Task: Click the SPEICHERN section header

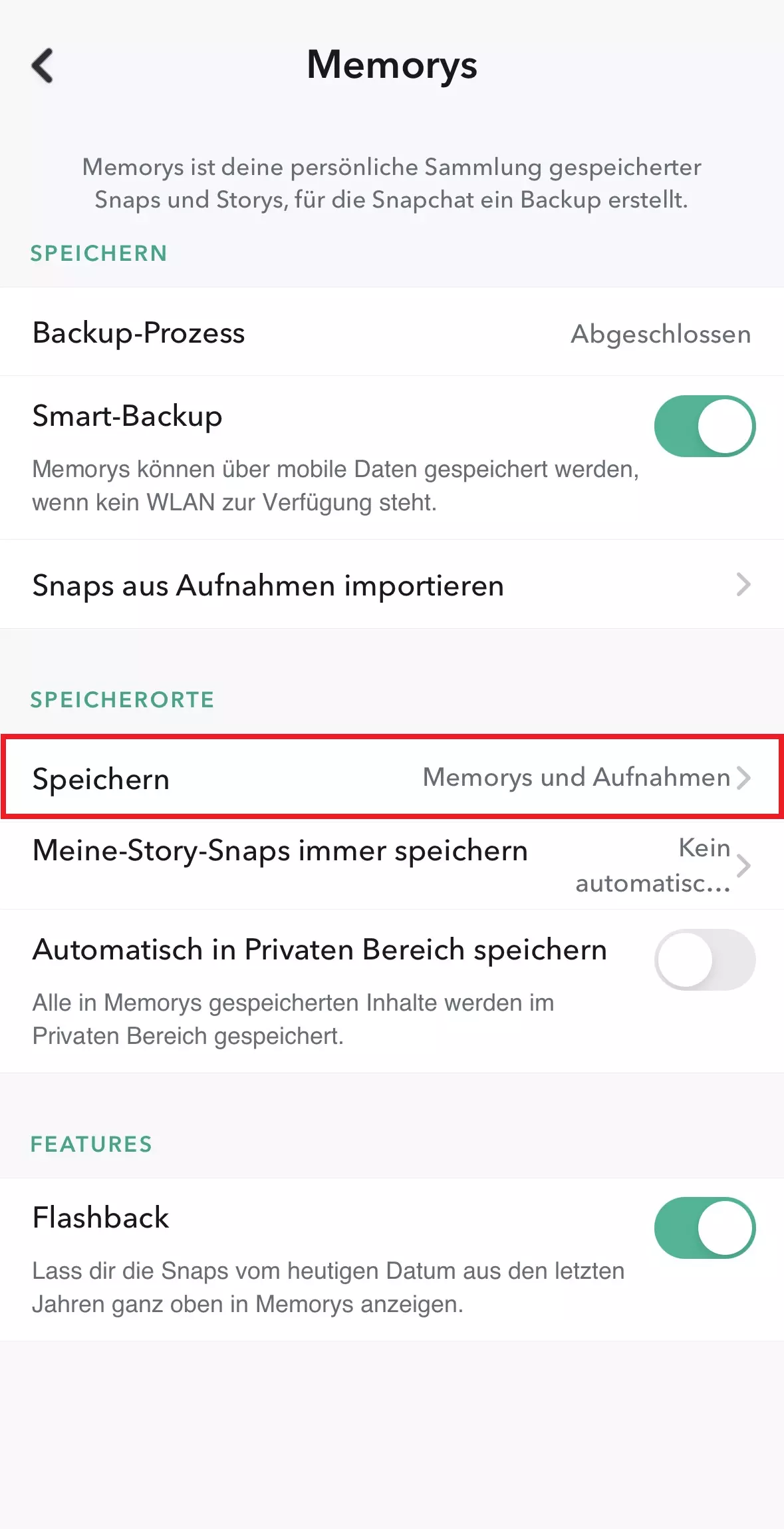Action: click(x=99, y=253)
